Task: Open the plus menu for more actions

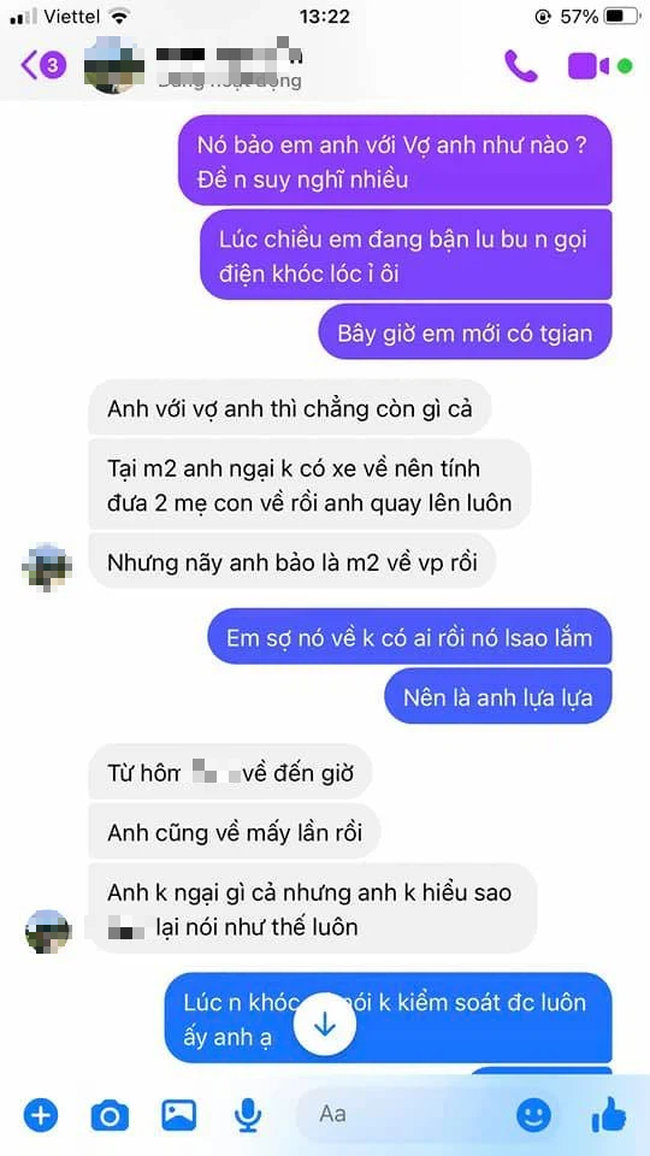Action: (41, 1113)
